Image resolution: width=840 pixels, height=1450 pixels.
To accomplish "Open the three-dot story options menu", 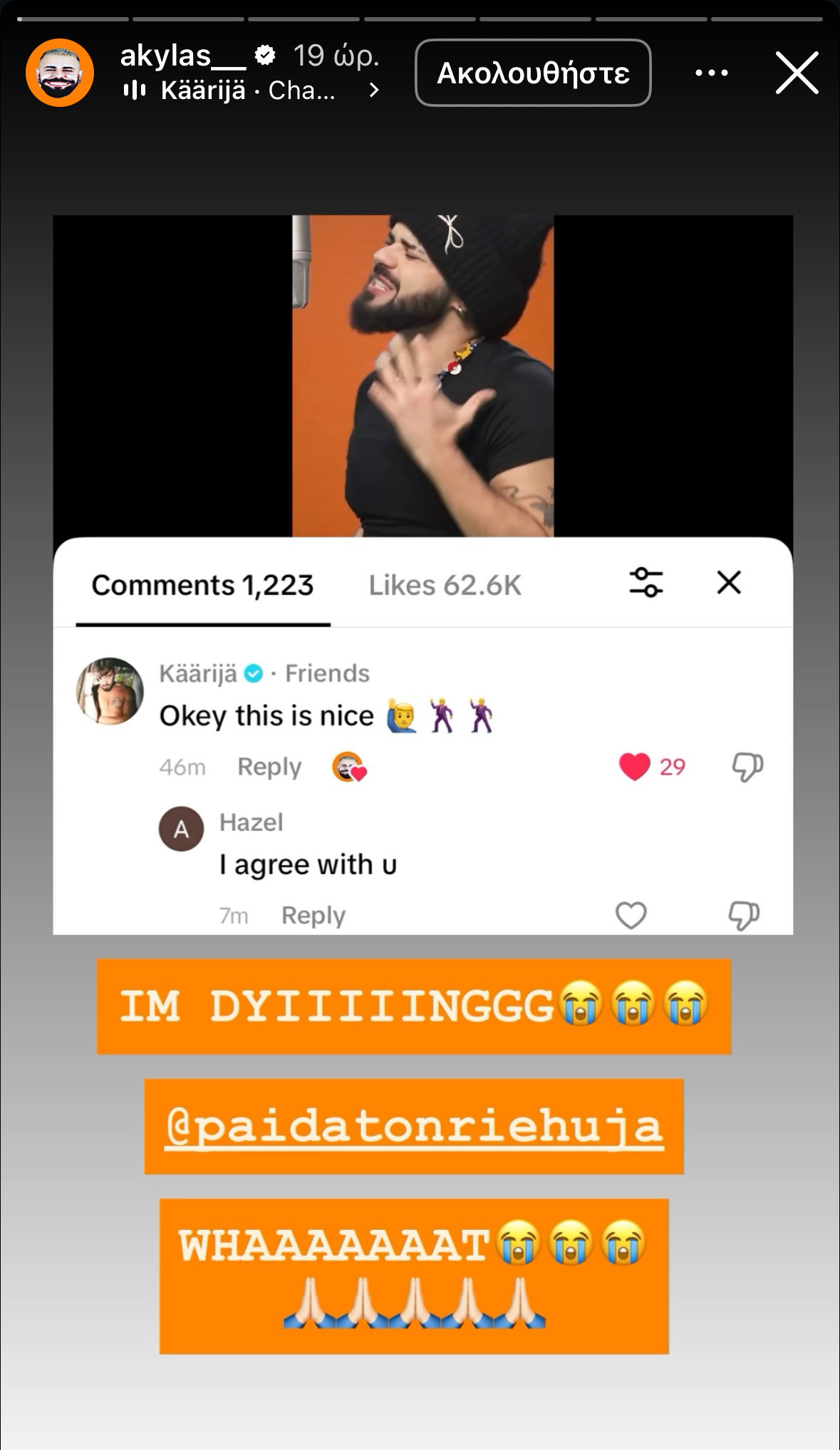I will click(711, 73).
